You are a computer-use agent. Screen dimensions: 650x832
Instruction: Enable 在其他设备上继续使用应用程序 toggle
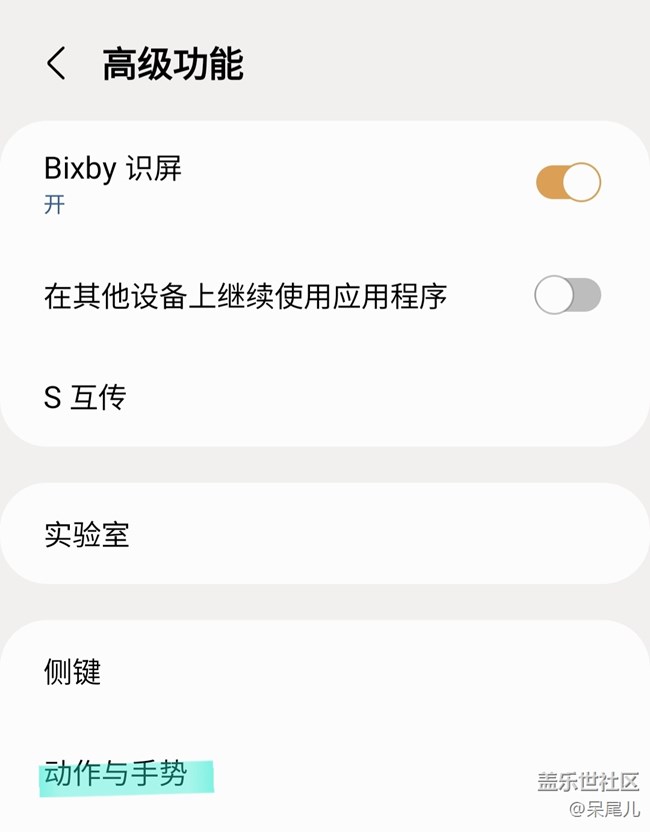(568, 295)
